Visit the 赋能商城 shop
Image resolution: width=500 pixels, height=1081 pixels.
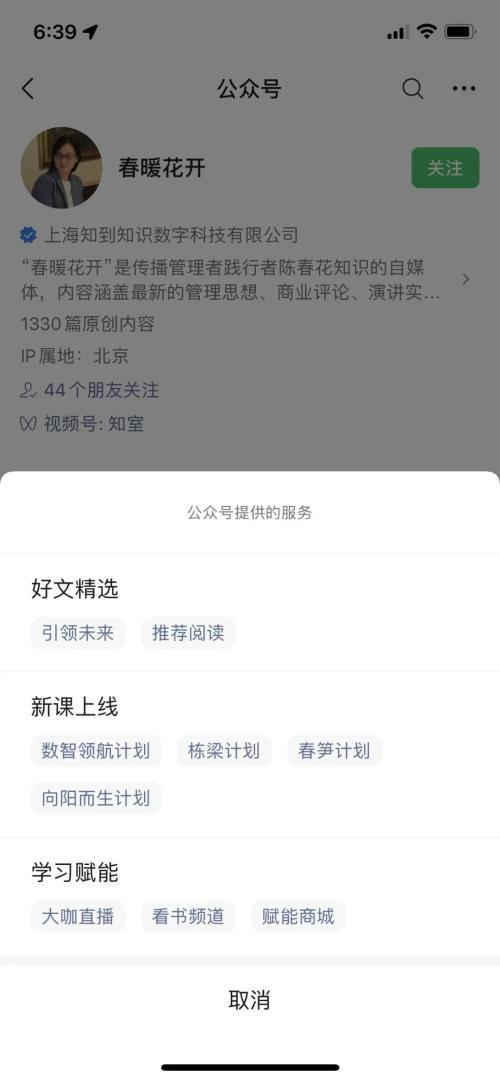coord(299,916)
